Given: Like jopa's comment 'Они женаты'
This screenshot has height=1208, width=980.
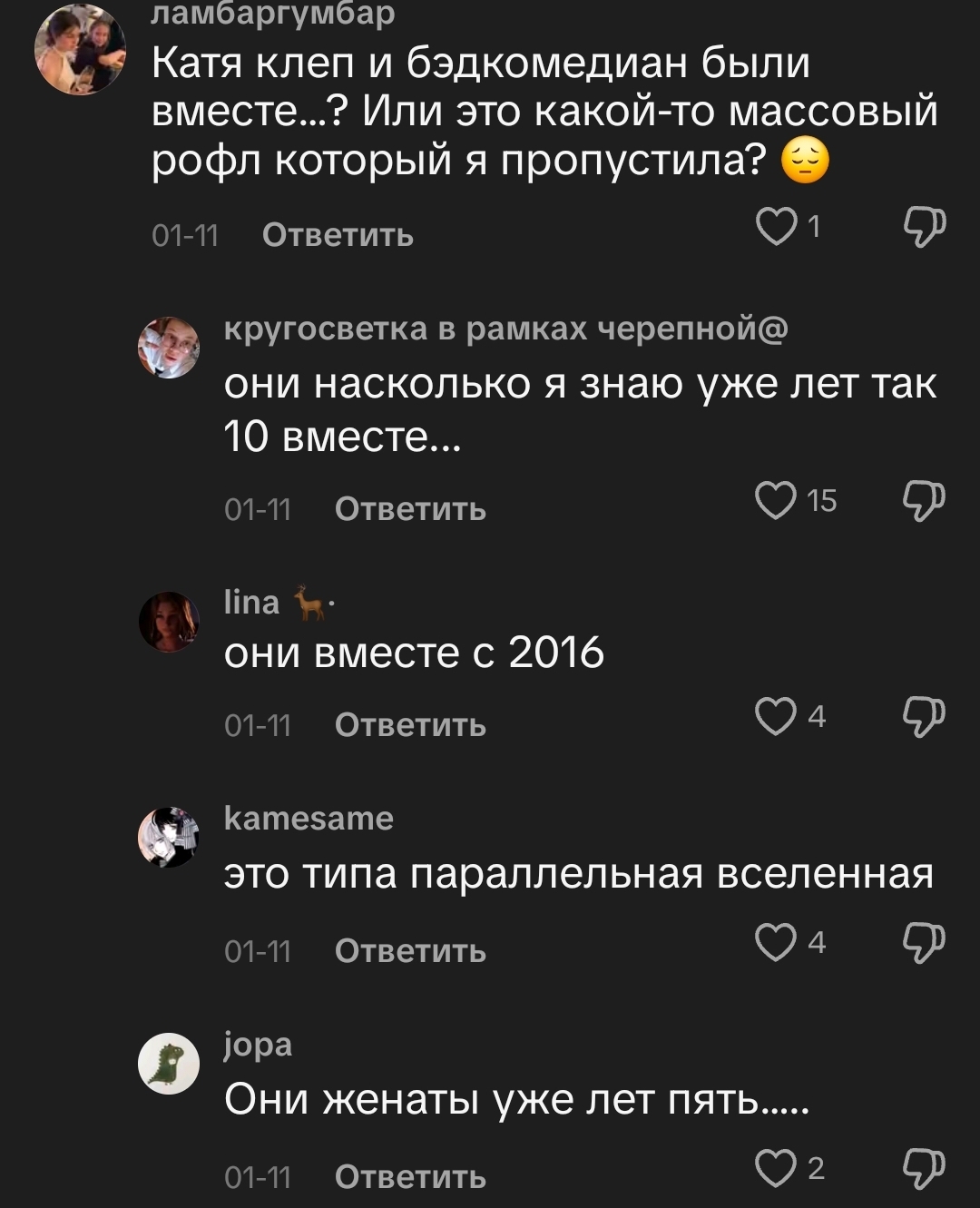Looking at the screenshot, I should (x=776, y=1169).
